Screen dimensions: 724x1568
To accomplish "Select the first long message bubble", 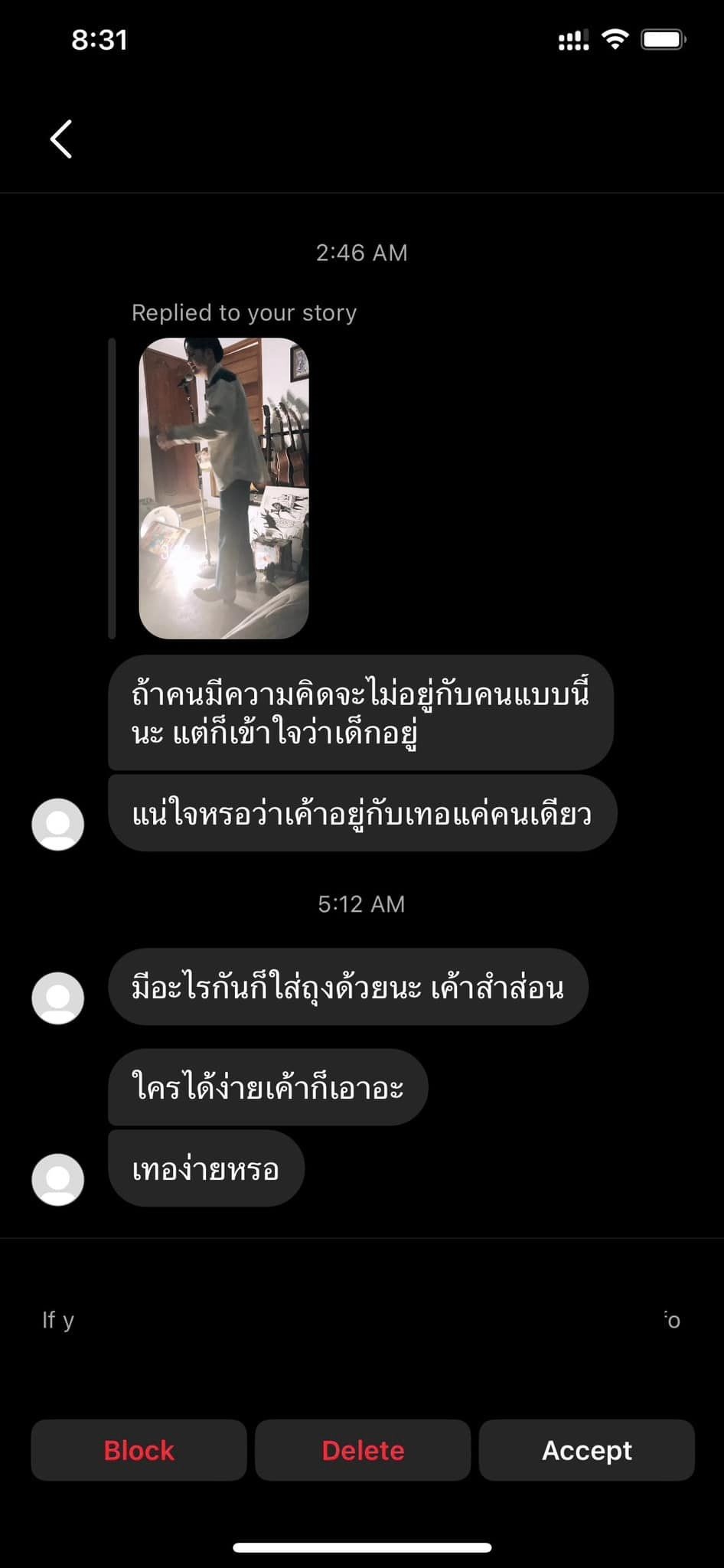I will [361, 714].
